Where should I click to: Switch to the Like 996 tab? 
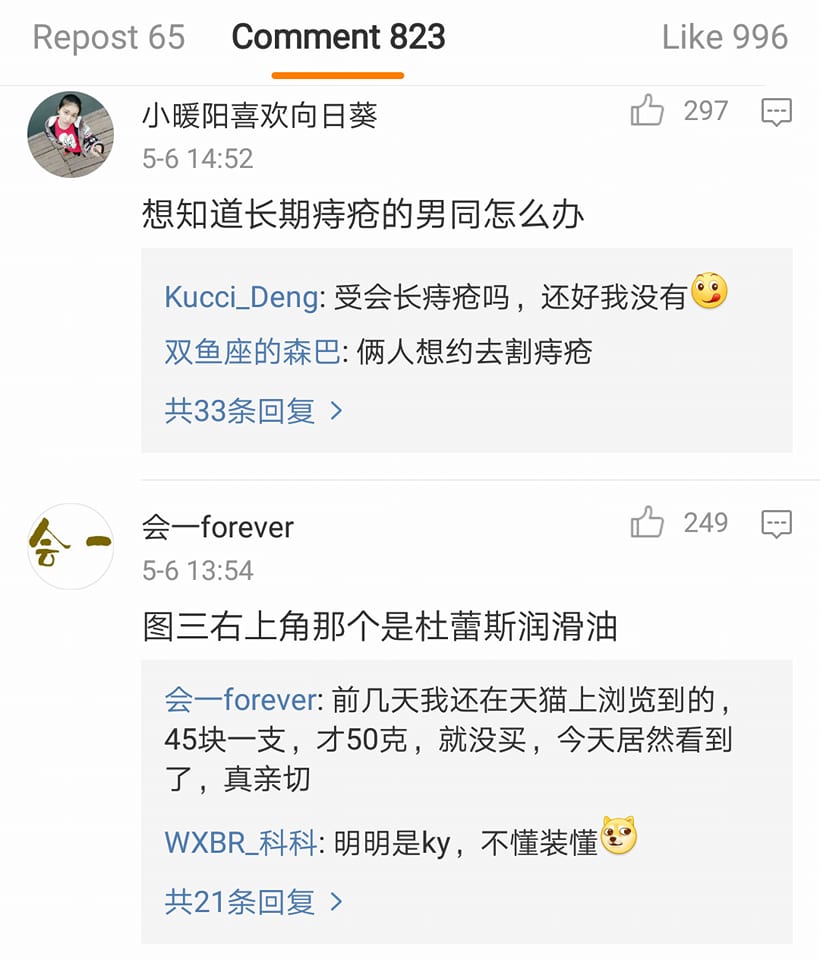point(724,38)
